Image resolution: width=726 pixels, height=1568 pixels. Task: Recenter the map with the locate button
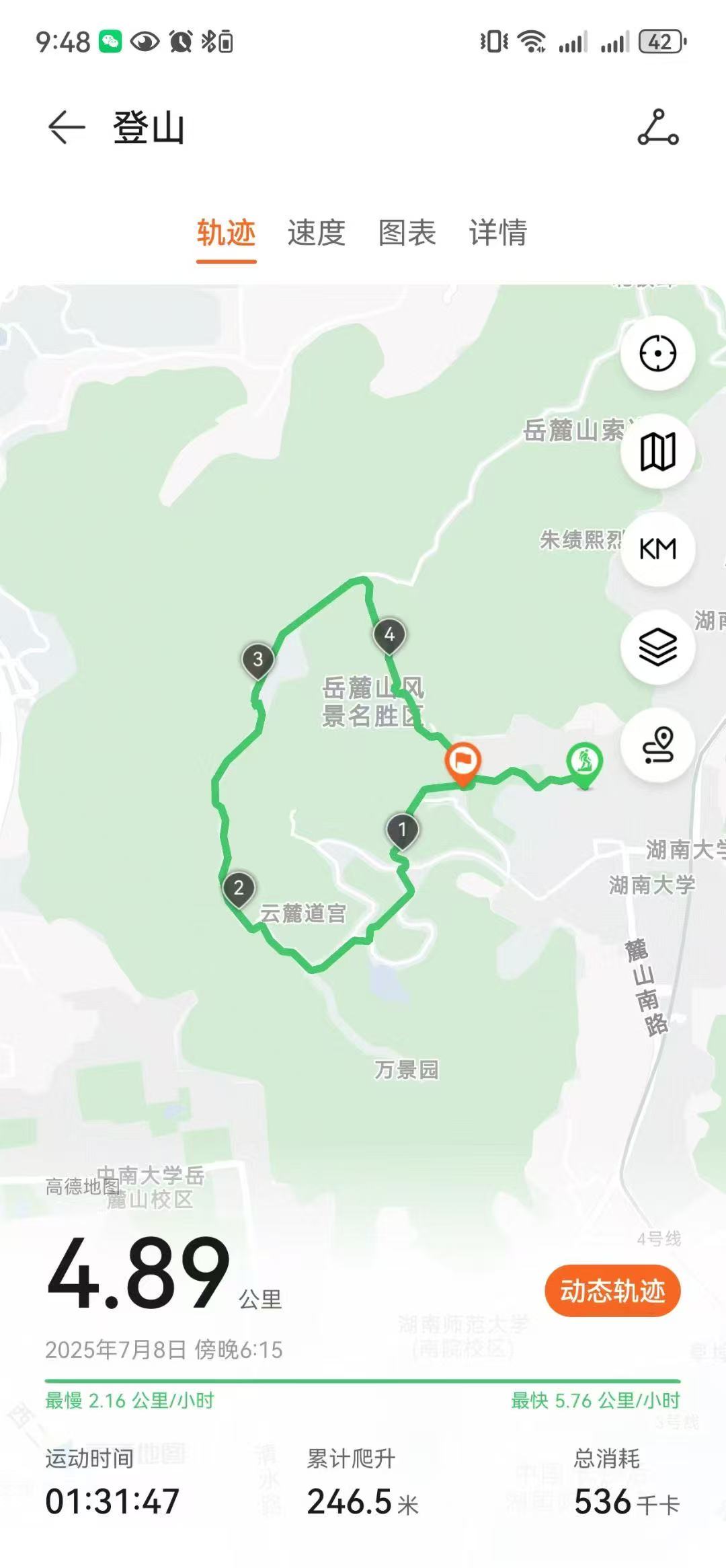657,353
